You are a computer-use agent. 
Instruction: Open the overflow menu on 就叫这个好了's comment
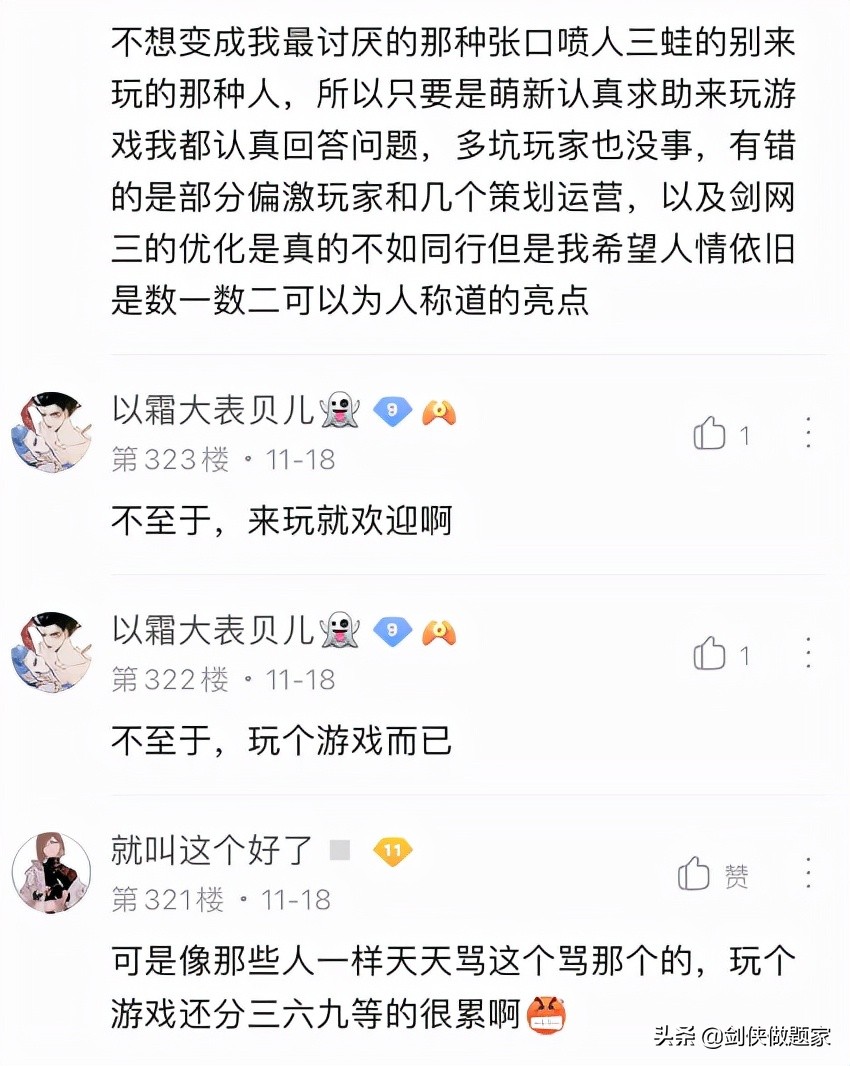tap(807, 873)
